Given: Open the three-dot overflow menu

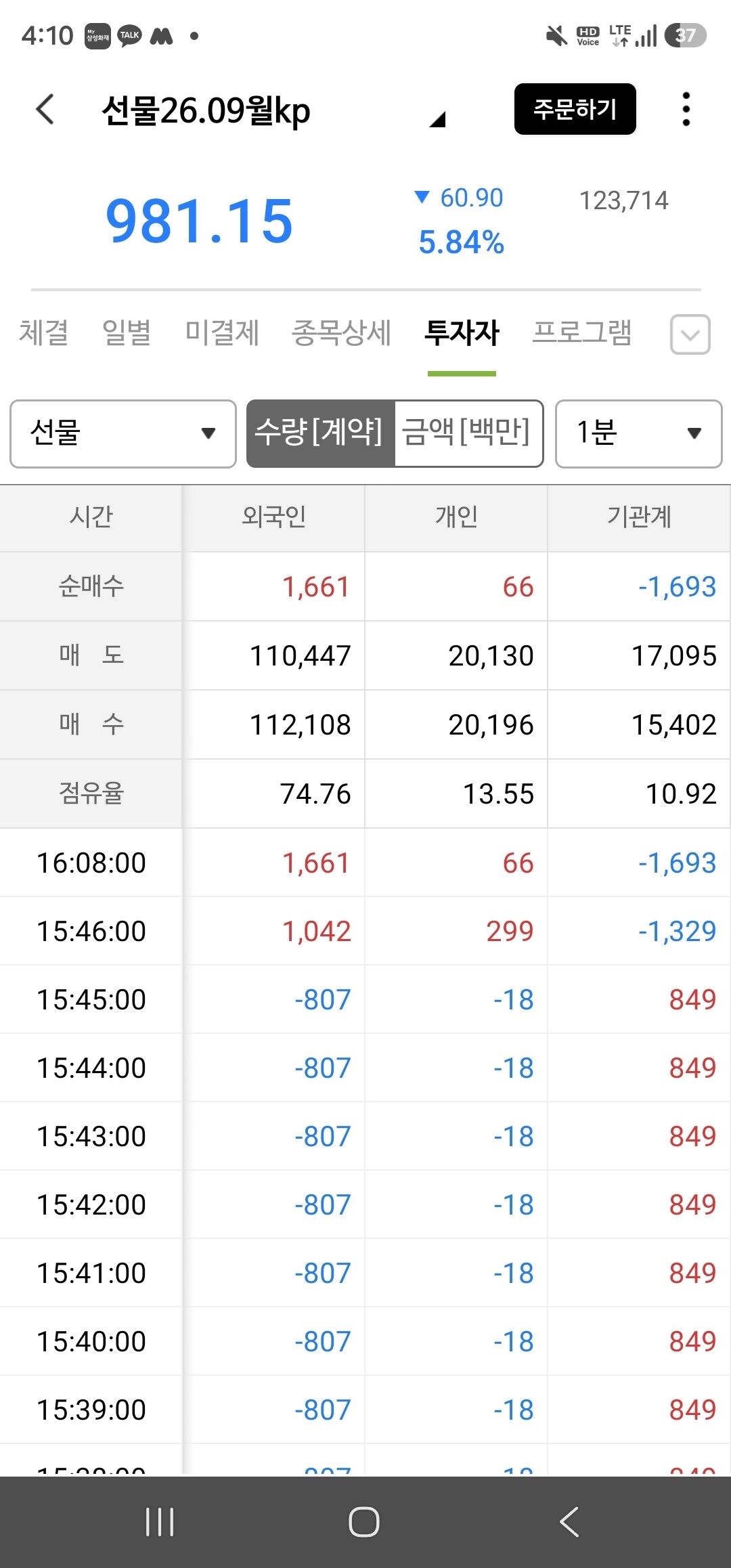Looking at the screenshot, I should [x=686, y=109].
